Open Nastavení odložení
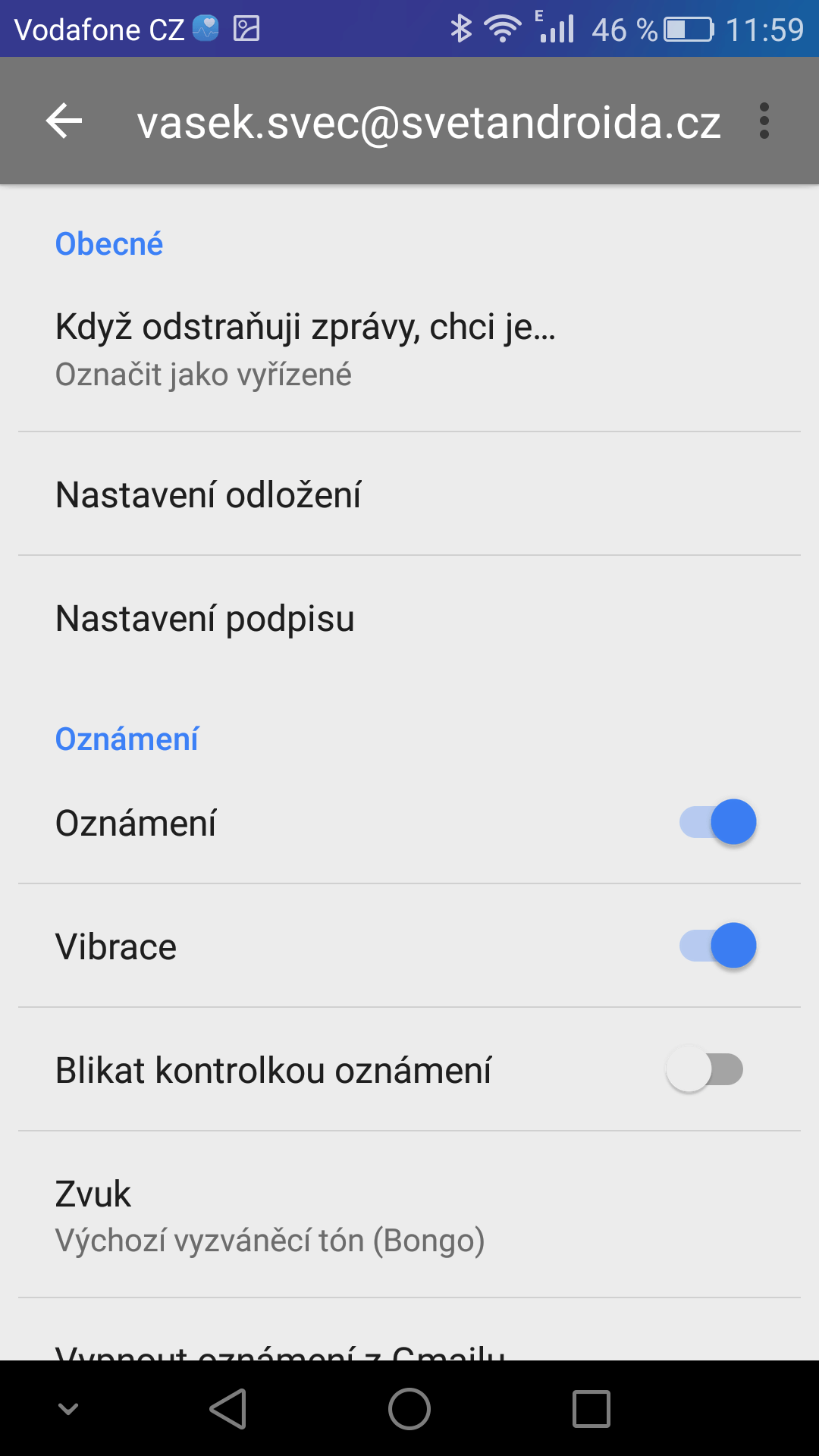 409,494
